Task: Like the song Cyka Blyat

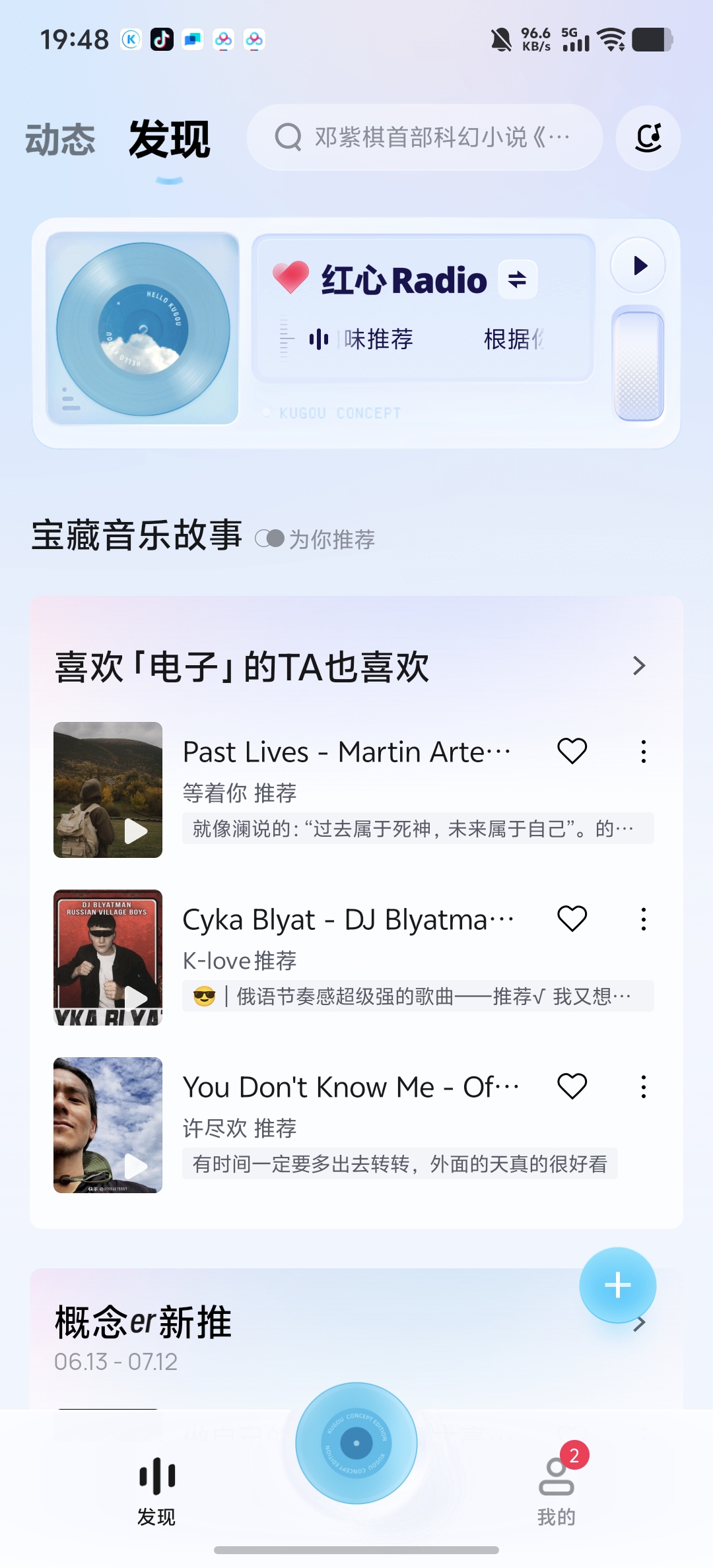Action: pyautogui.click(x=572, y=919)
